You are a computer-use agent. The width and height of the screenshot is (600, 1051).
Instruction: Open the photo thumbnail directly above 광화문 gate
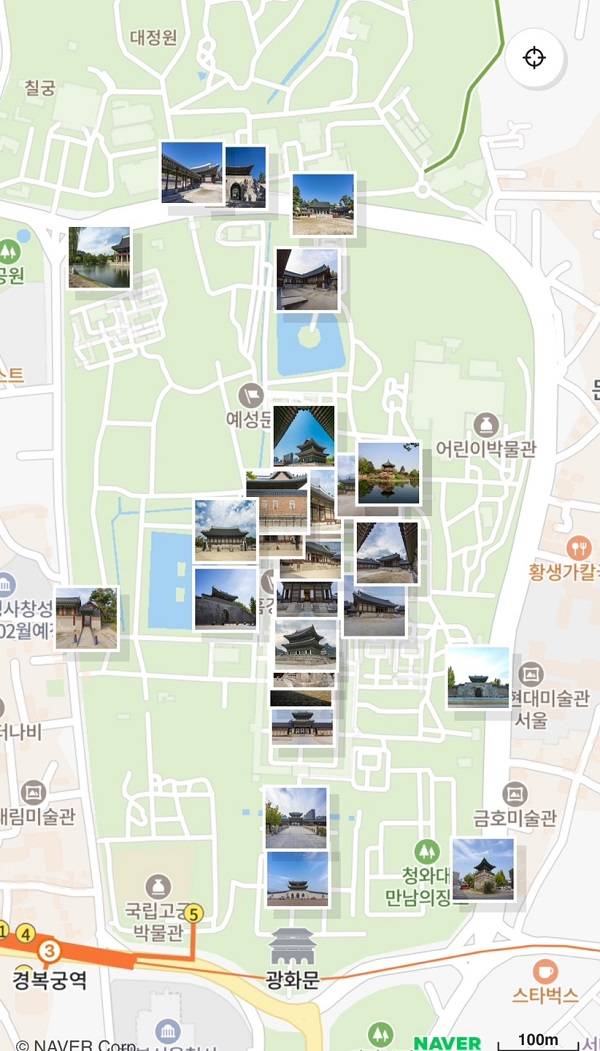pyautogui.click(x=297, y=878)
